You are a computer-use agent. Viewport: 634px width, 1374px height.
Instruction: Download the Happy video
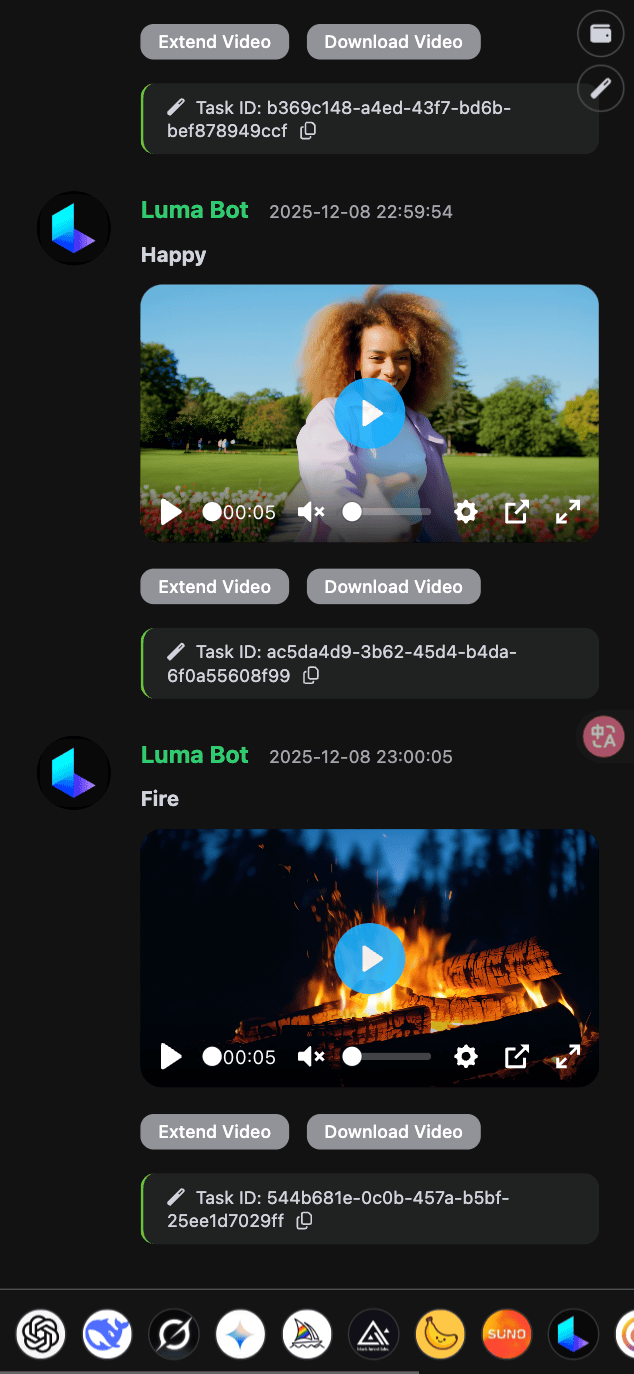coord(393,587)
